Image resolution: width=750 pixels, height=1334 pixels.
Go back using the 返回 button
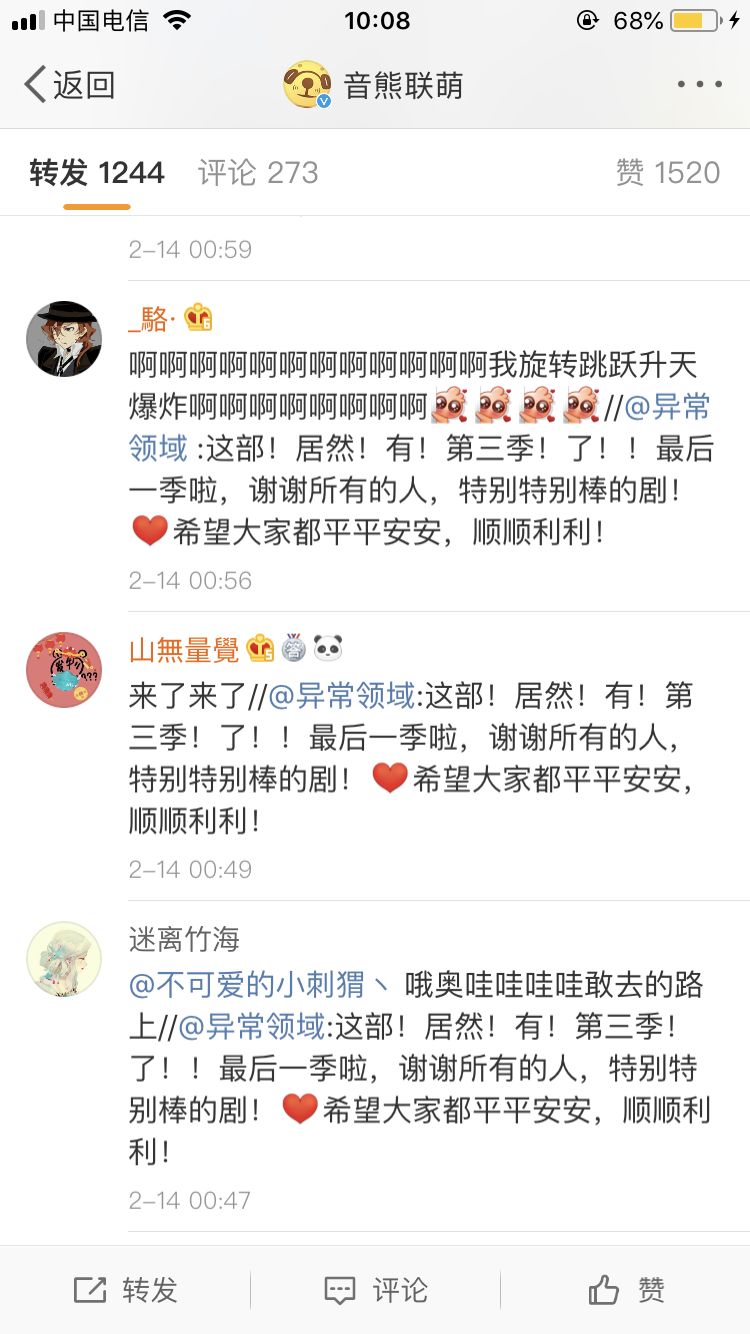(x=70, y=85)
